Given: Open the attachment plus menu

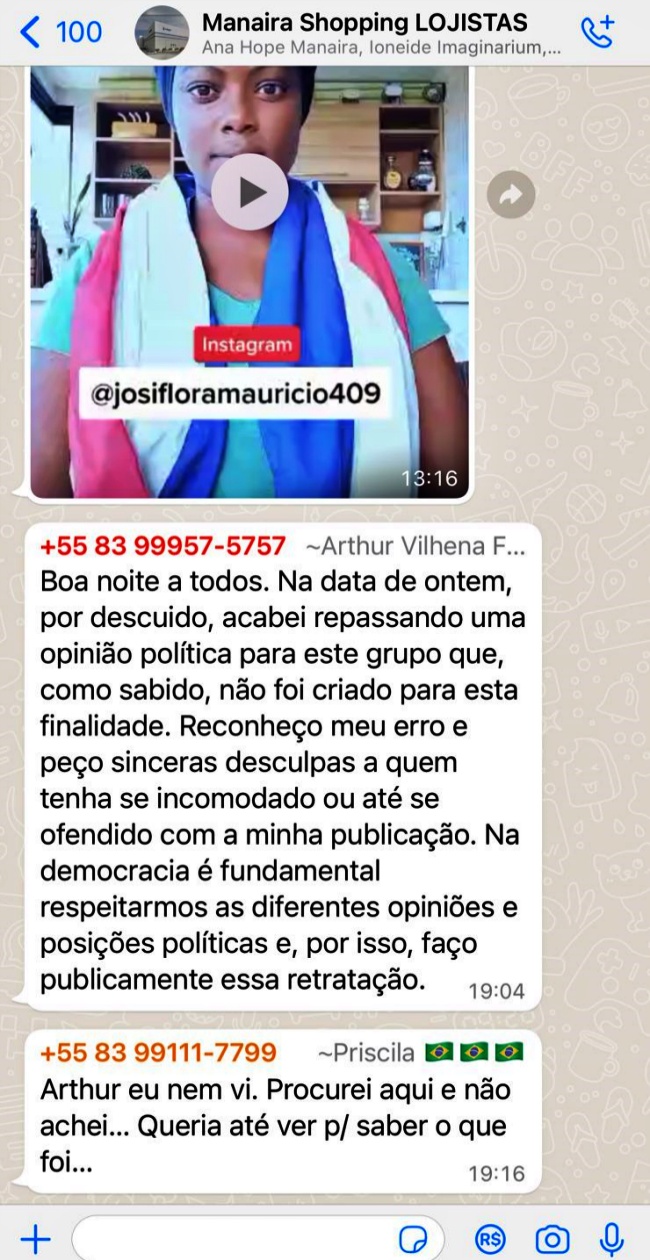Looking at the screenshot, I should tap(35, 1239).
